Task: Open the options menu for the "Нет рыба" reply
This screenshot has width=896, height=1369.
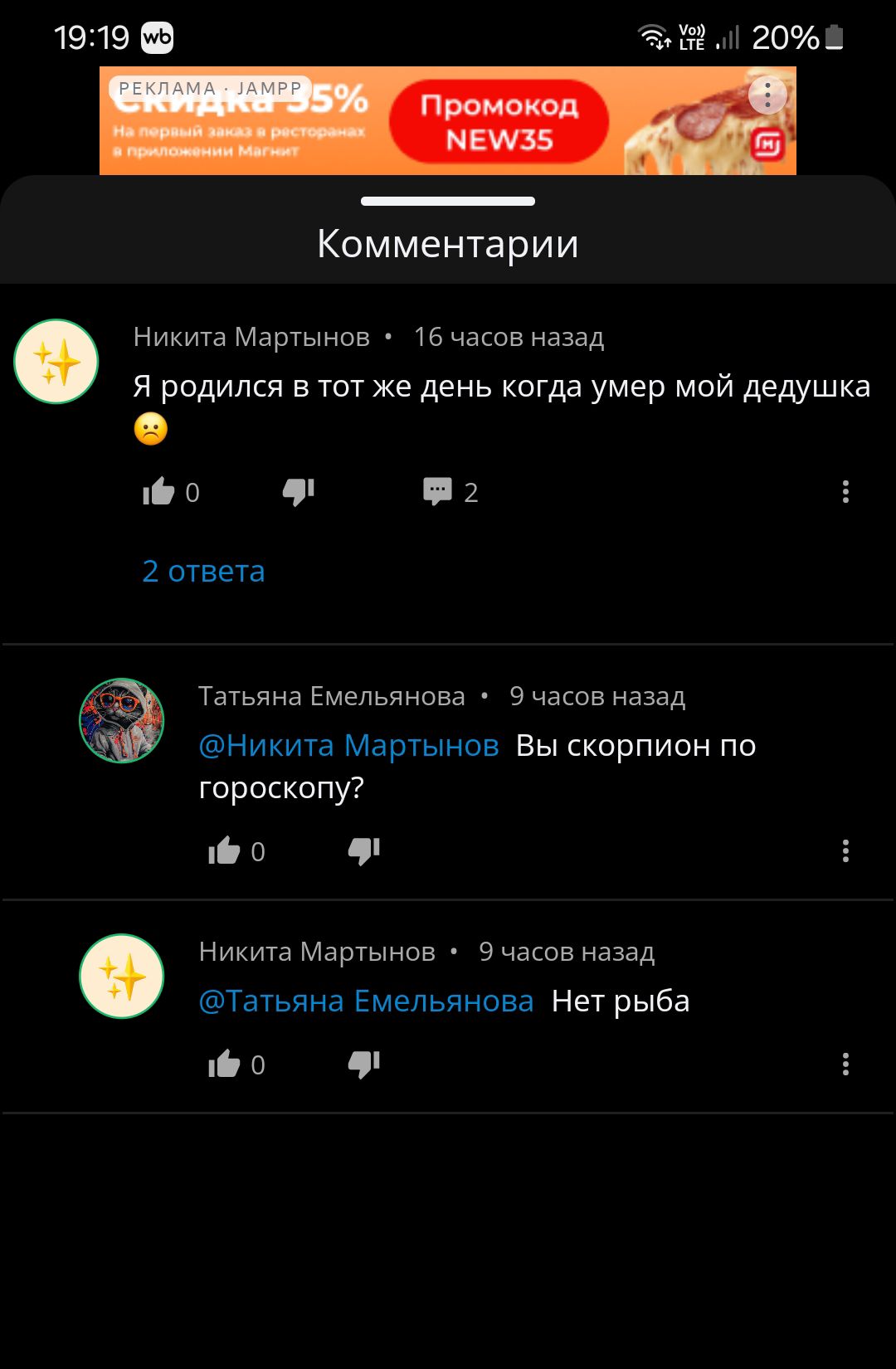Action: tap(845, 1065)
